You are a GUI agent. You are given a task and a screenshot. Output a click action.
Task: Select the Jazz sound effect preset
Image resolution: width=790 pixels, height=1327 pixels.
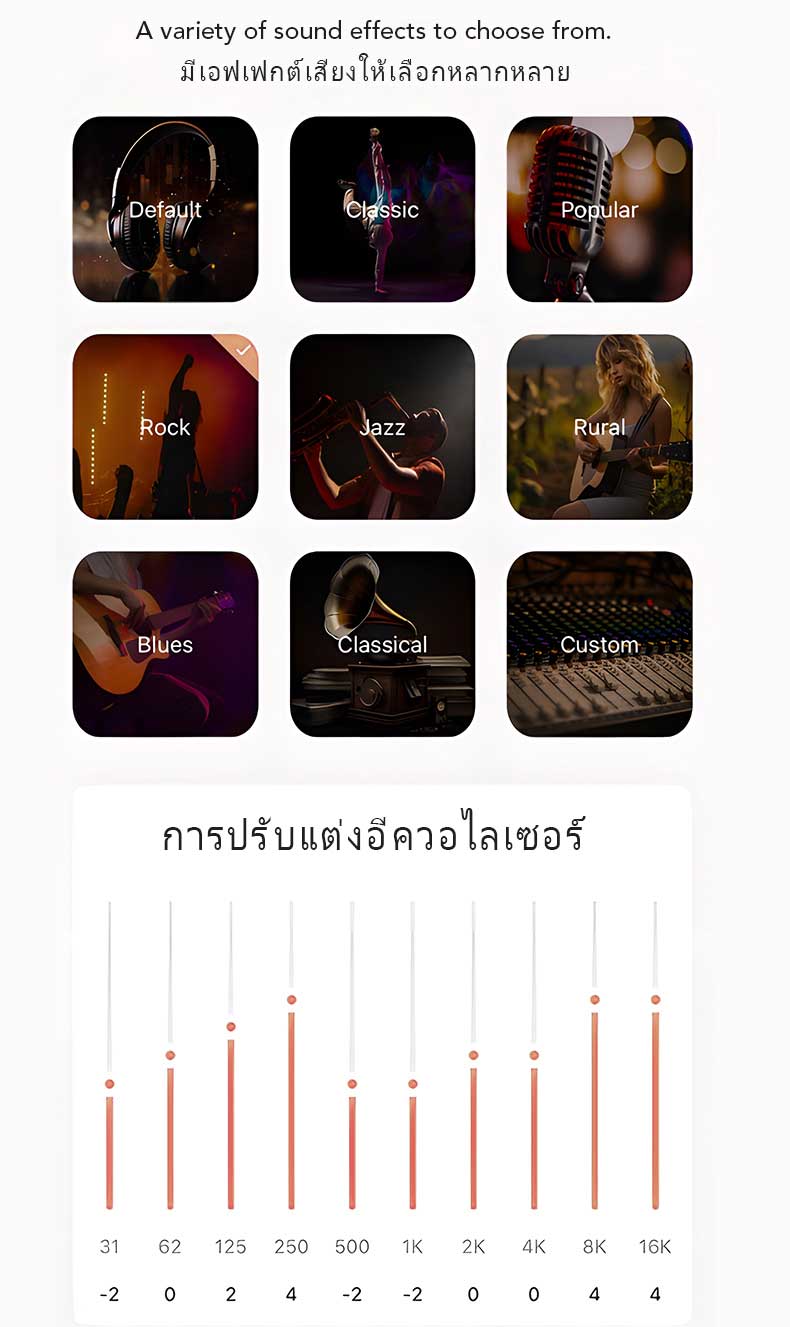383,427
